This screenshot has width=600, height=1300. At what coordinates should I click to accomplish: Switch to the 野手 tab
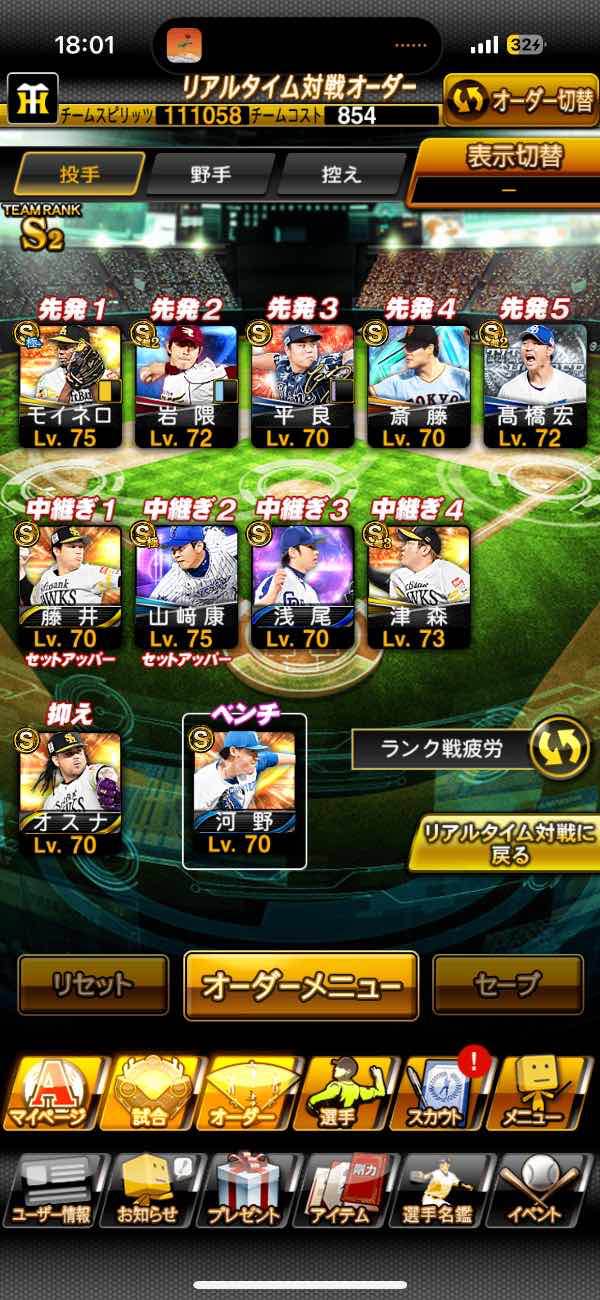point(211,175)
